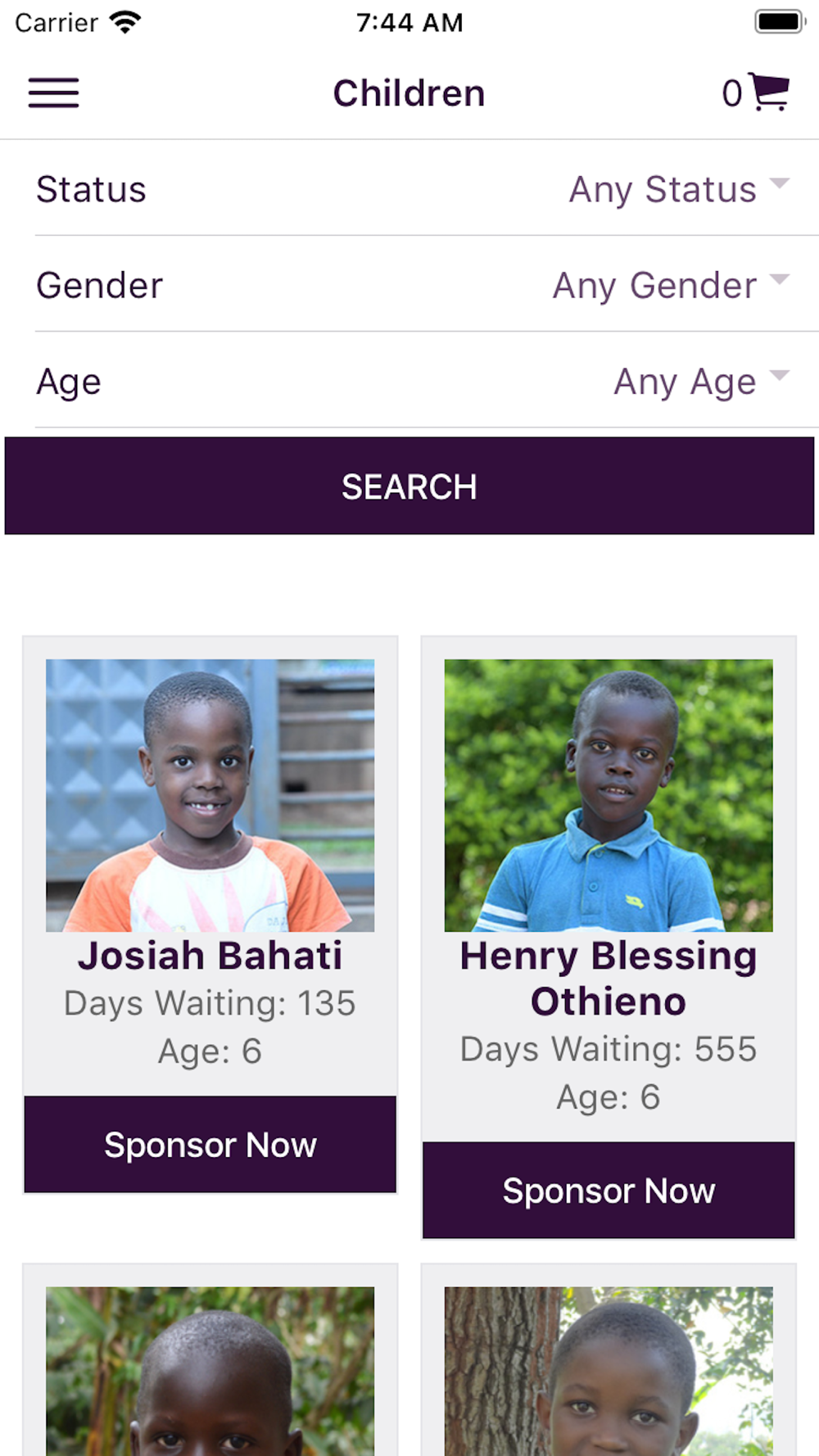Open Josiah Bahati's photo card

[210, 795]
